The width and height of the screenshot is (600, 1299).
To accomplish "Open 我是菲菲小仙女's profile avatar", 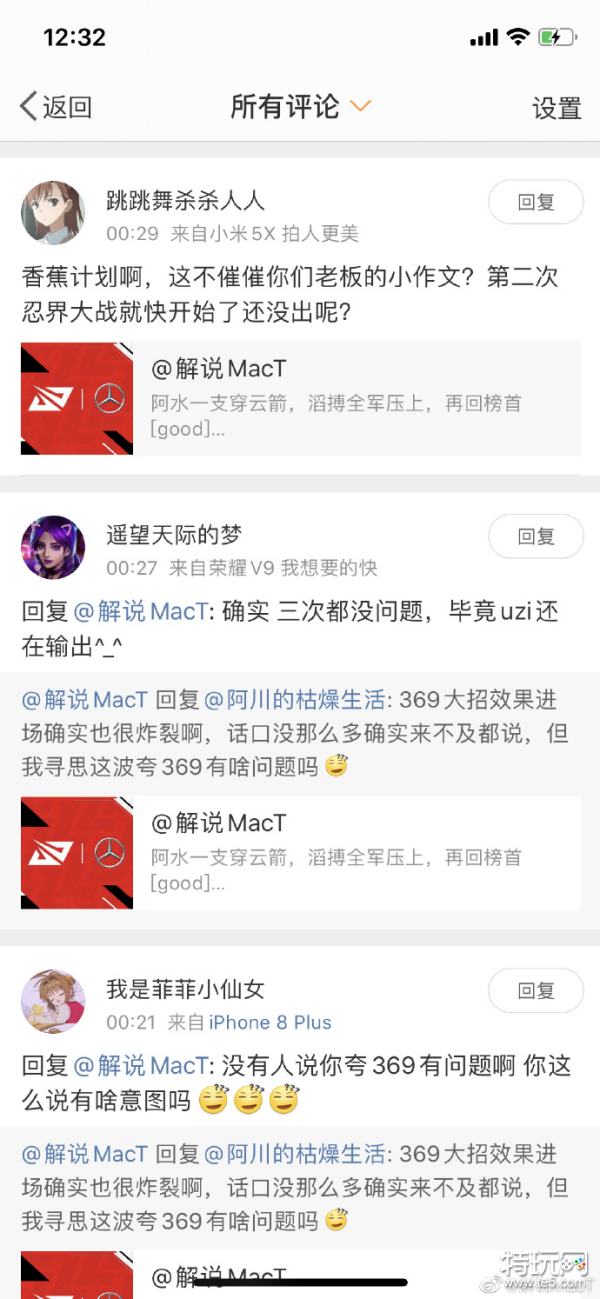I will tap(53, 1001).
